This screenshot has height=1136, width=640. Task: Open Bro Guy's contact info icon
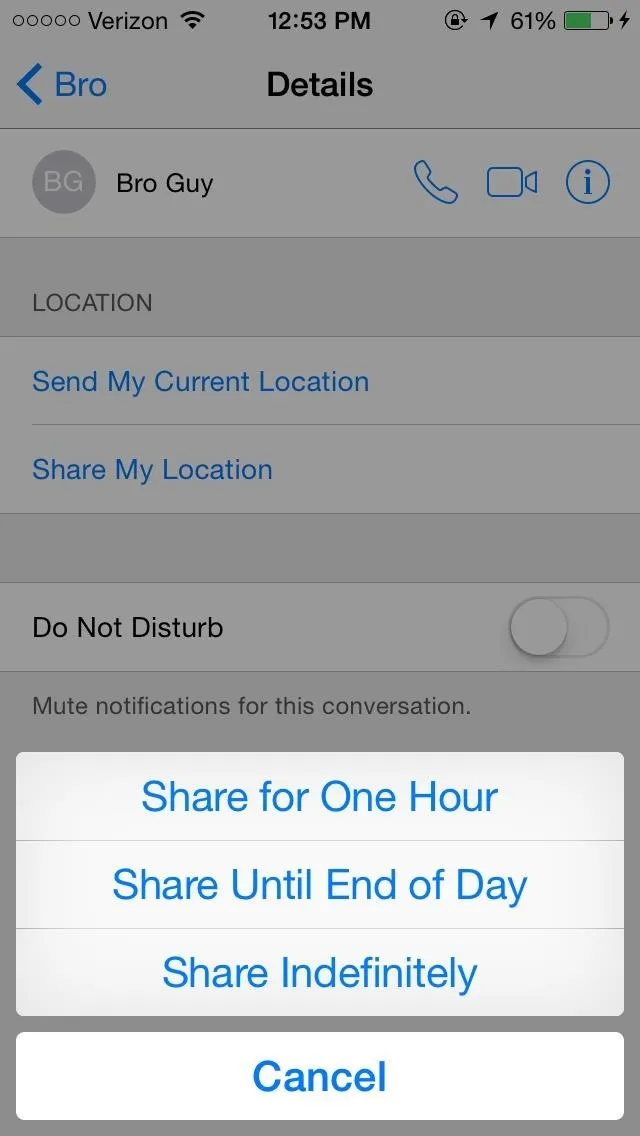click(x=587, y=183)
